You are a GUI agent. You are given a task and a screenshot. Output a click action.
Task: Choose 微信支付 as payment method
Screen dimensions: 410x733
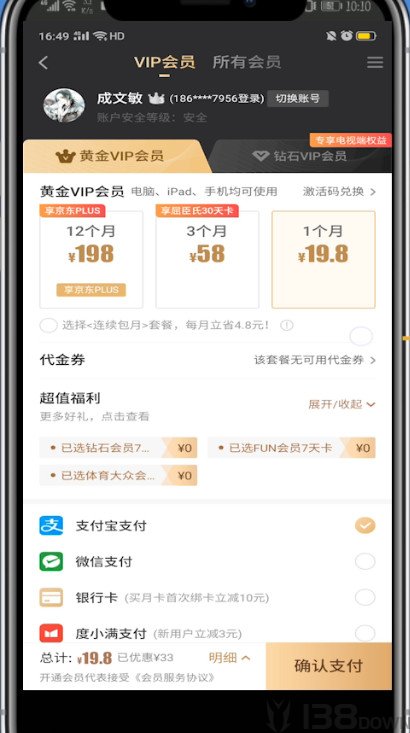tap(208, 561)
